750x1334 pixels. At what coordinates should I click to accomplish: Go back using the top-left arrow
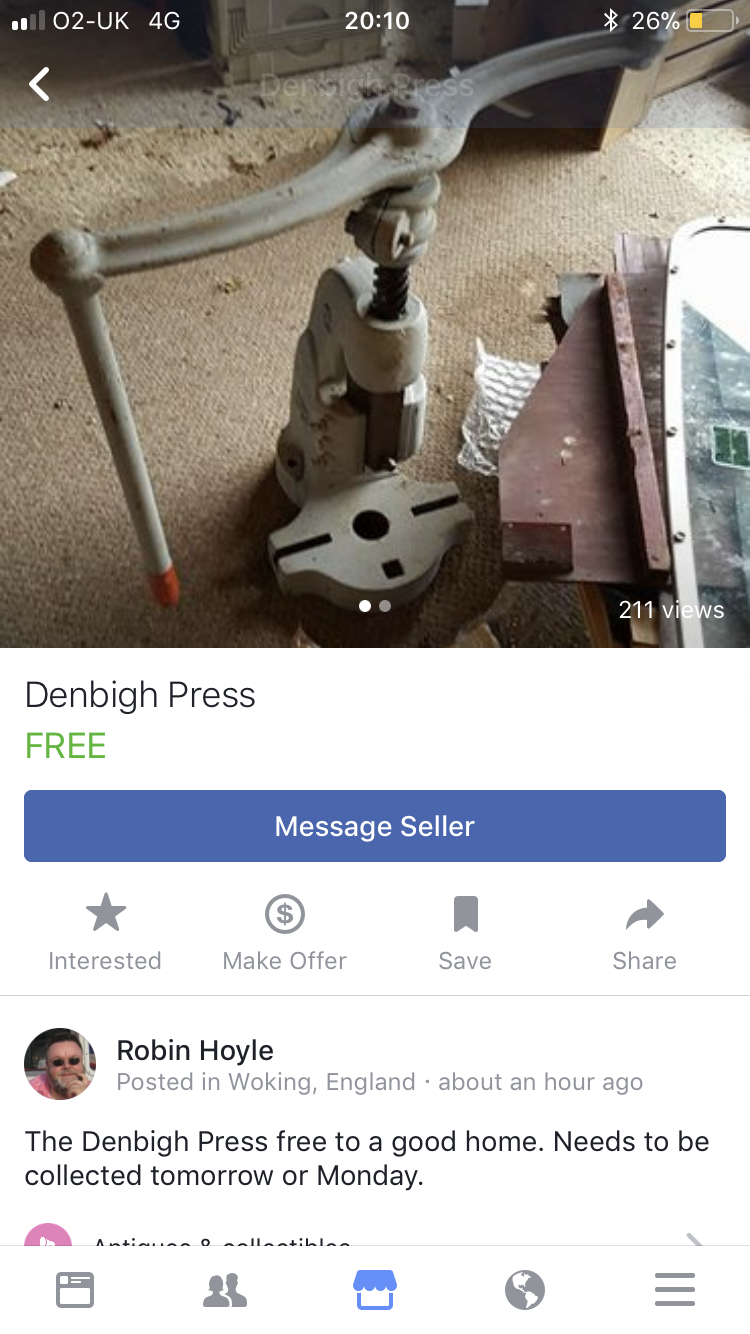[39, 85]
